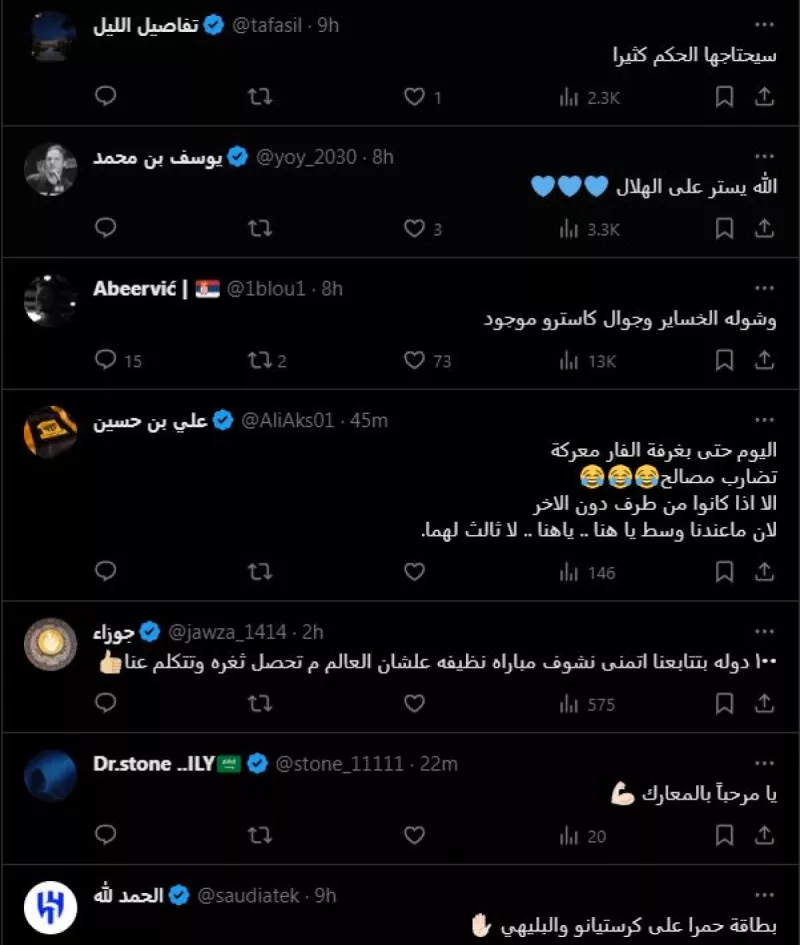Open analytics icon showing 13K views

[x=567, y=359]
